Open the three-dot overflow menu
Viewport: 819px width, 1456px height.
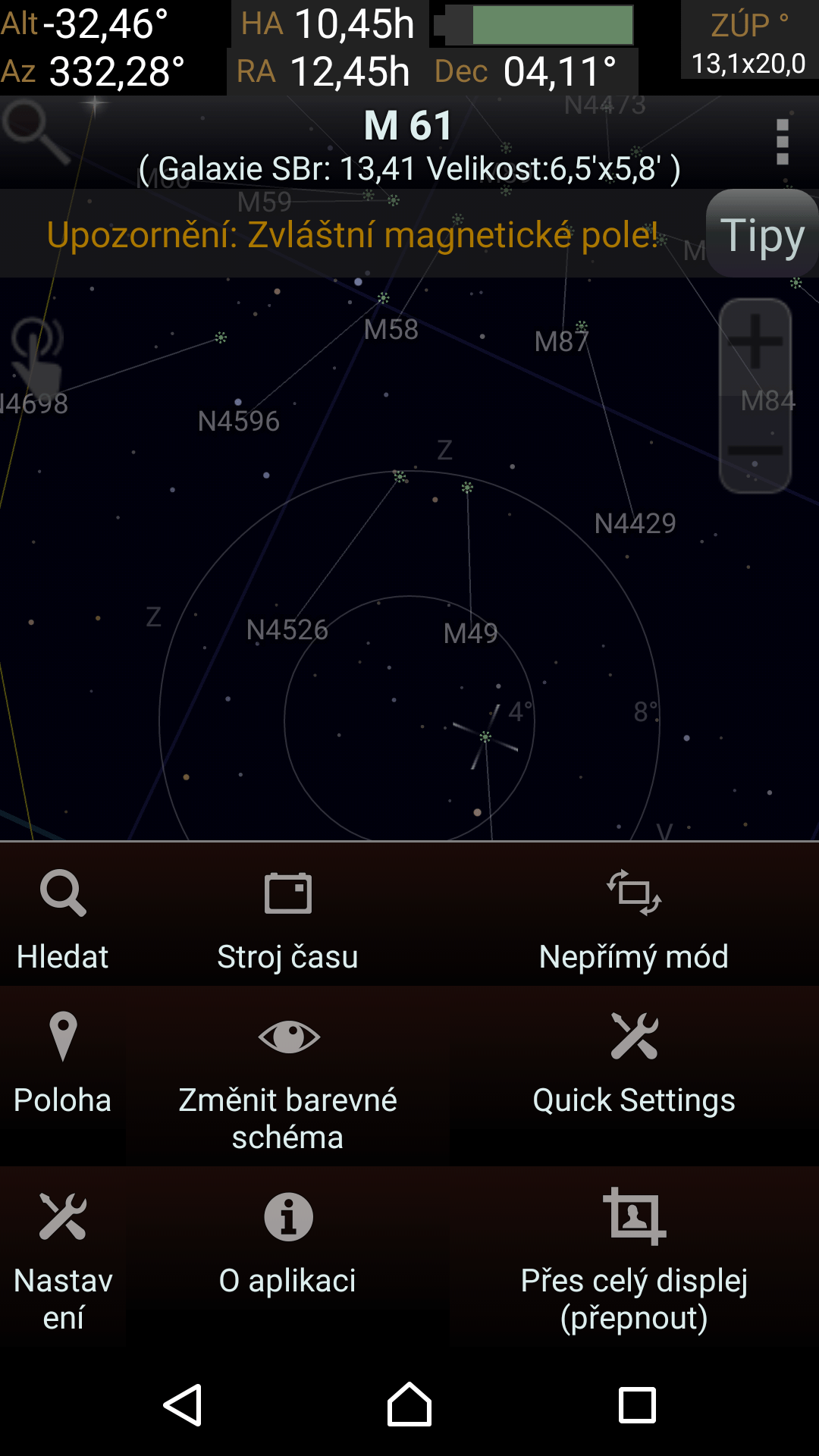coord(783,142)
